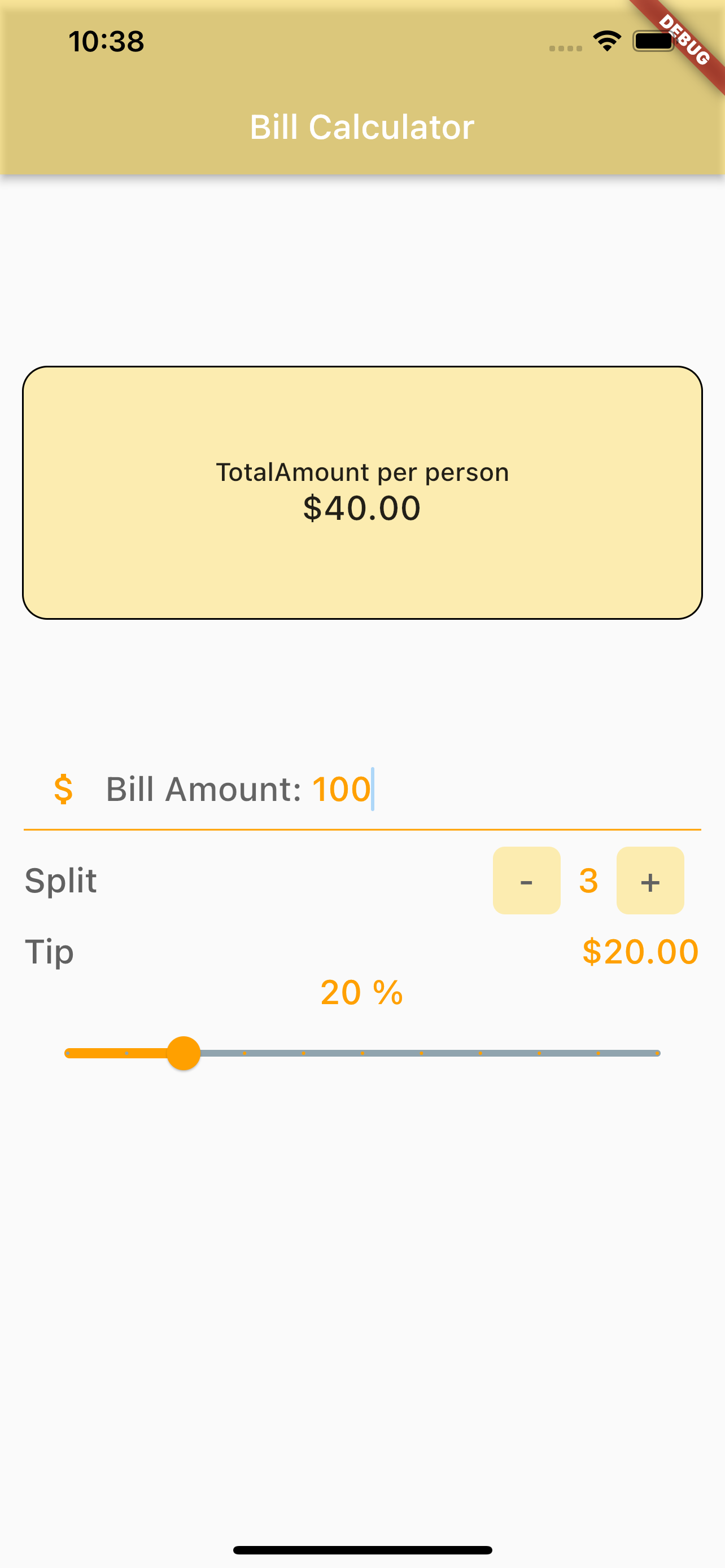
Task: Click the clock showing 10:38
Action: coord(106,41)
